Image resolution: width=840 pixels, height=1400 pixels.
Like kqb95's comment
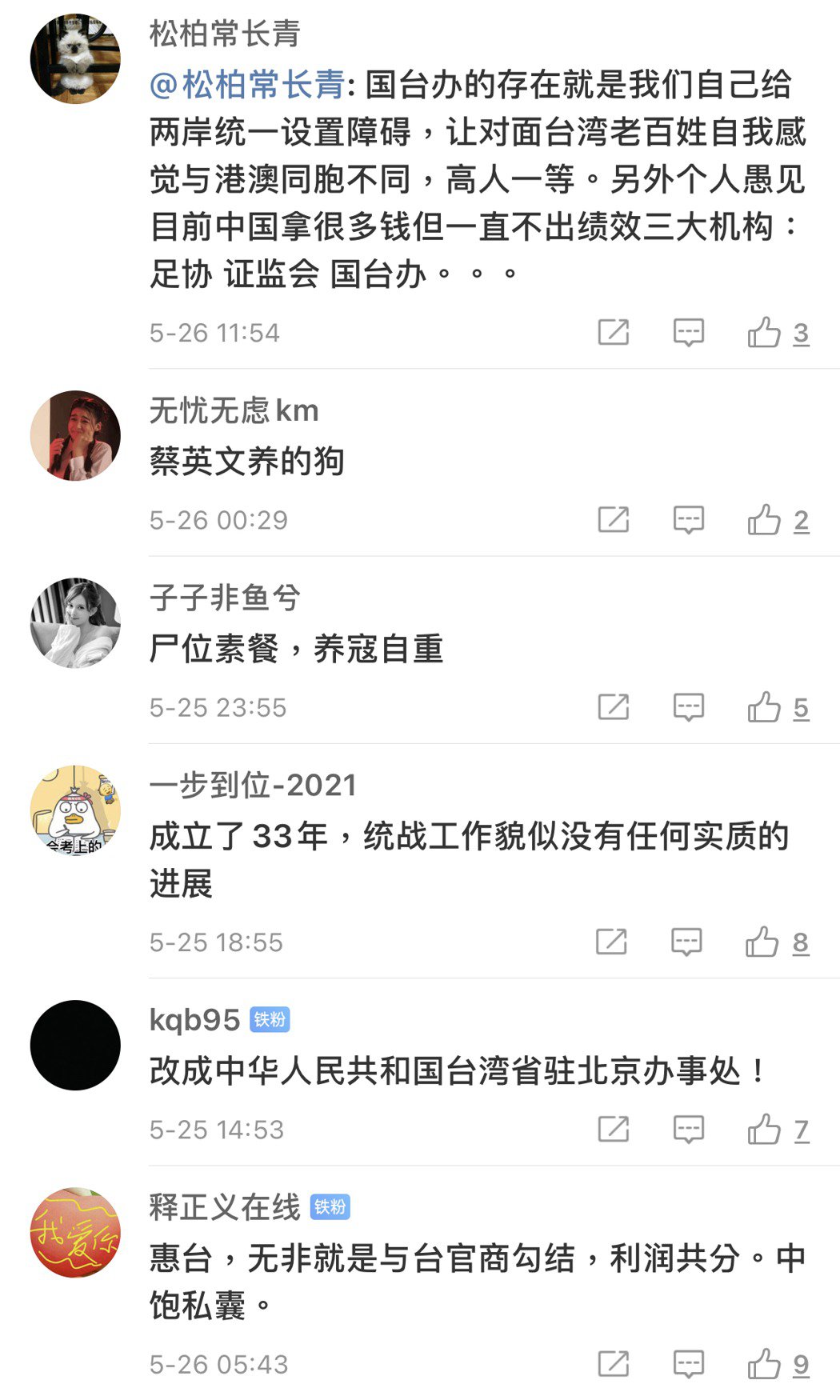tap(765, 1130)
